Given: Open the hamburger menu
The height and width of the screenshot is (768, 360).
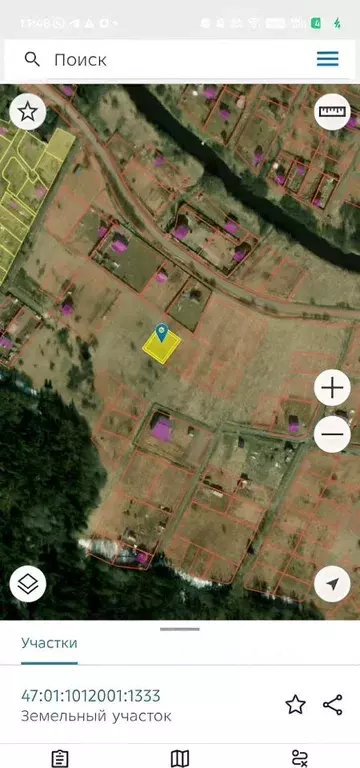Looking at the screenshot, I should pos(328,59).
